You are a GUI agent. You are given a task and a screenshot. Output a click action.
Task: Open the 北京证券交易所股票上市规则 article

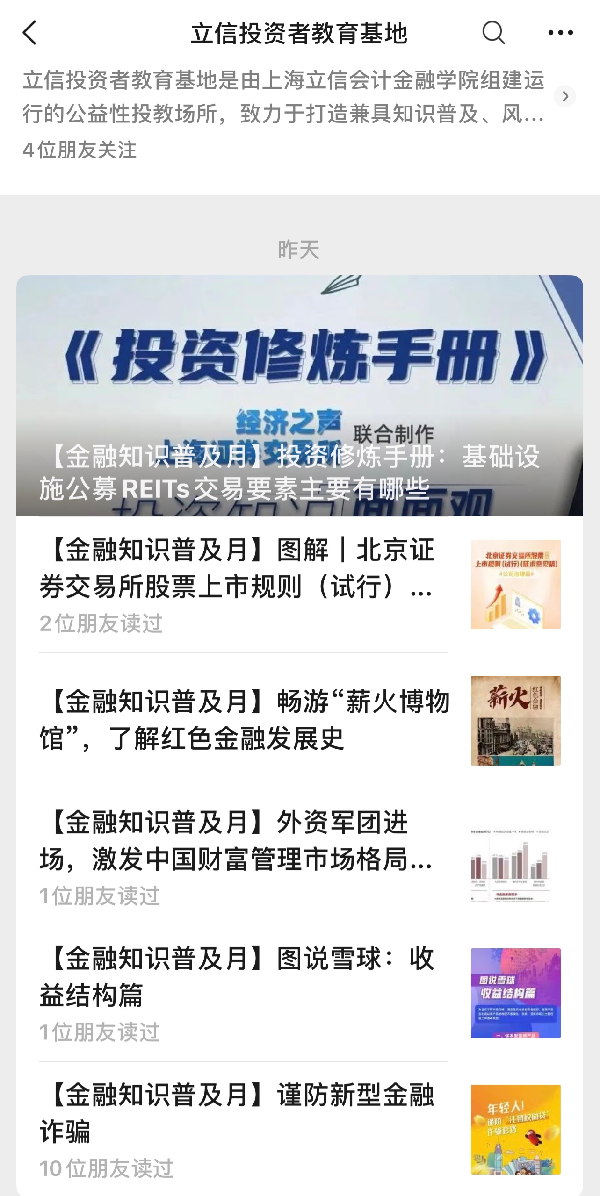click(300, 584)
